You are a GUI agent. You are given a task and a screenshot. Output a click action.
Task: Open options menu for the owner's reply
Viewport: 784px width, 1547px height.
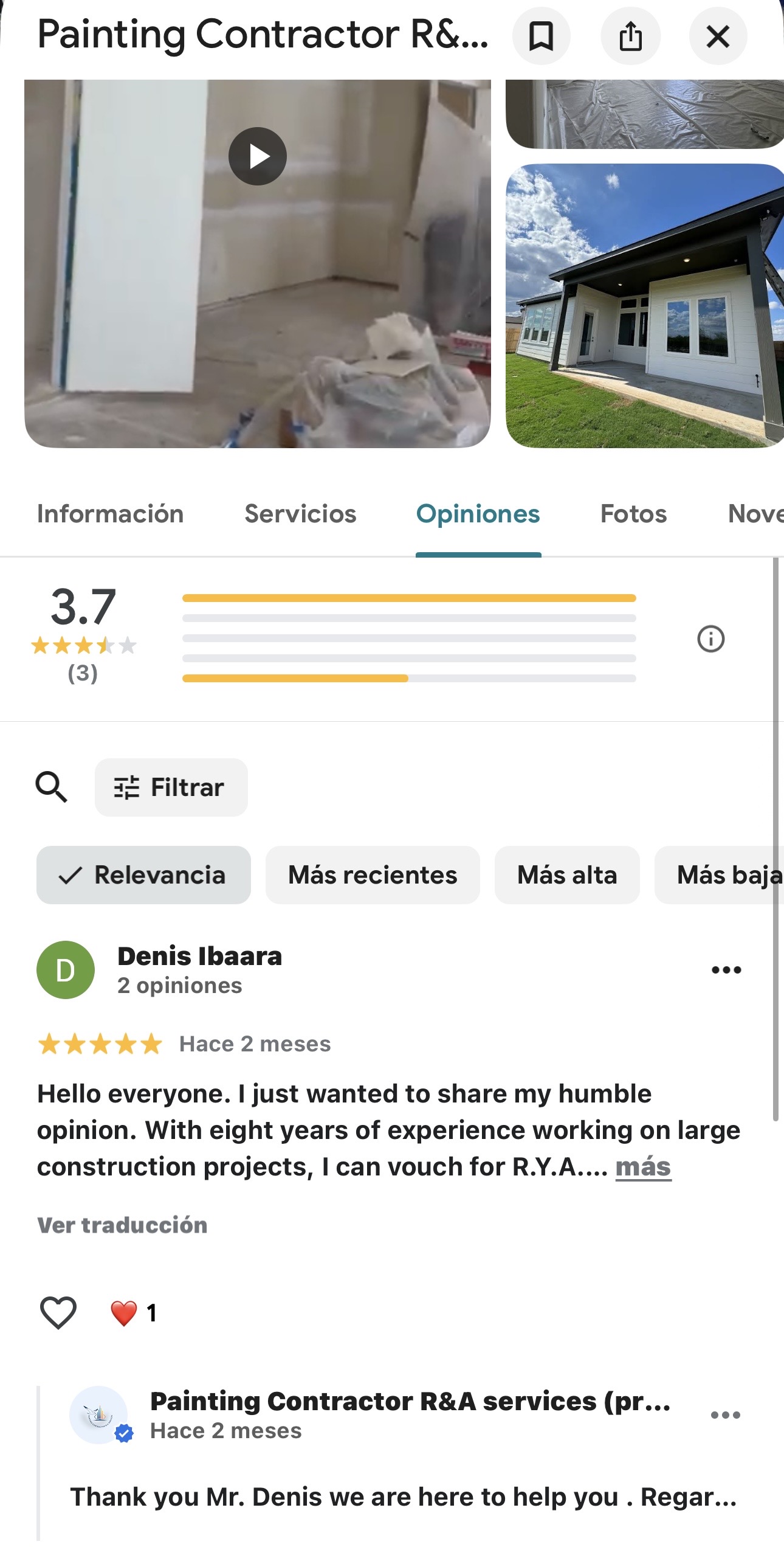click(726, 1415)
